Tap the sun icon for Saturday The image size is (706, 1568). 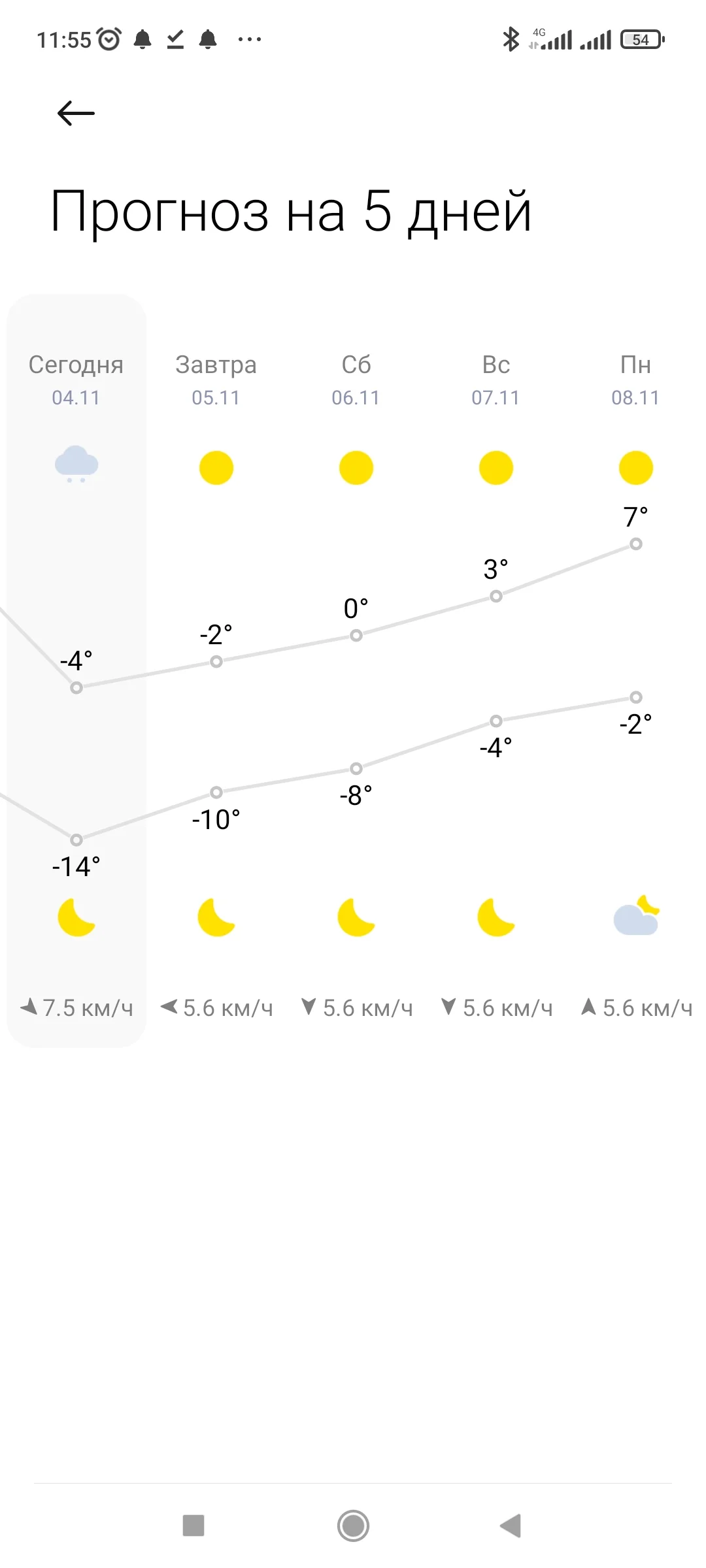(x=356, y=467)
